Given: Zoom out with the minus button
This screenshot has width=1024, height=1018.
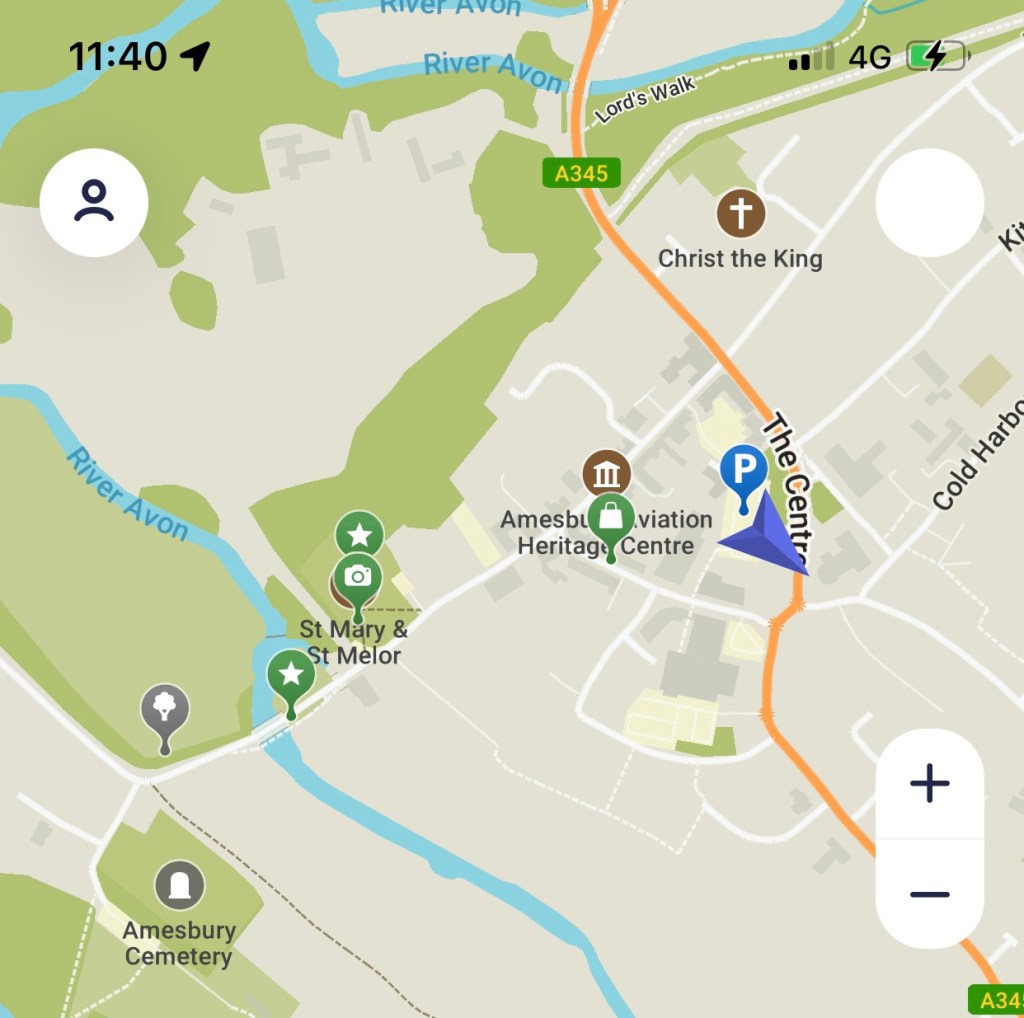Looking at the screenshot, I should (929, 894).
